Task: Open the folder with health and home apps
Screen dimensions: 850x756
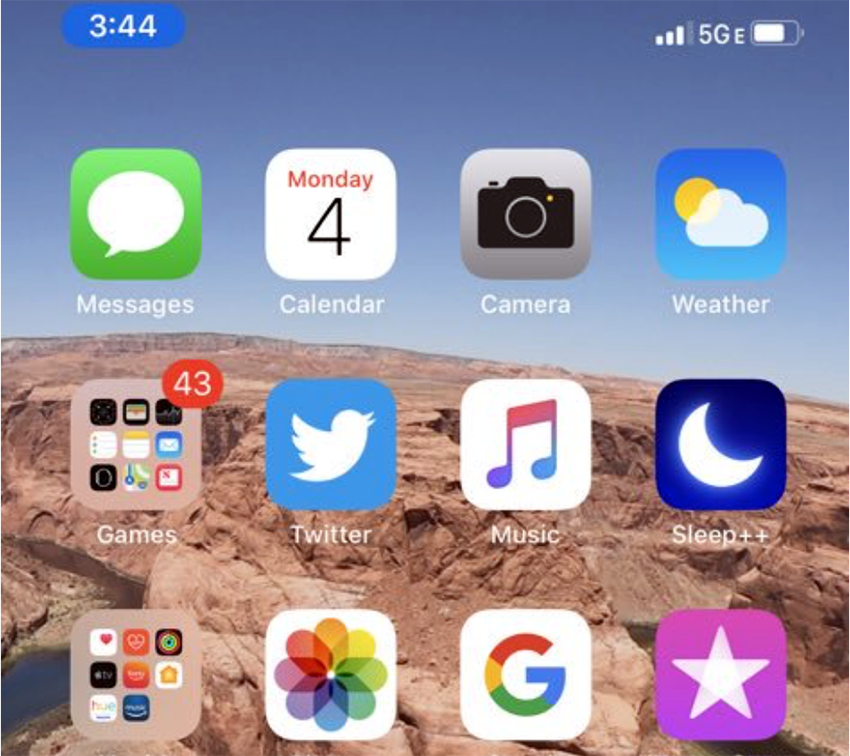Action: click(x=135, y=675)
